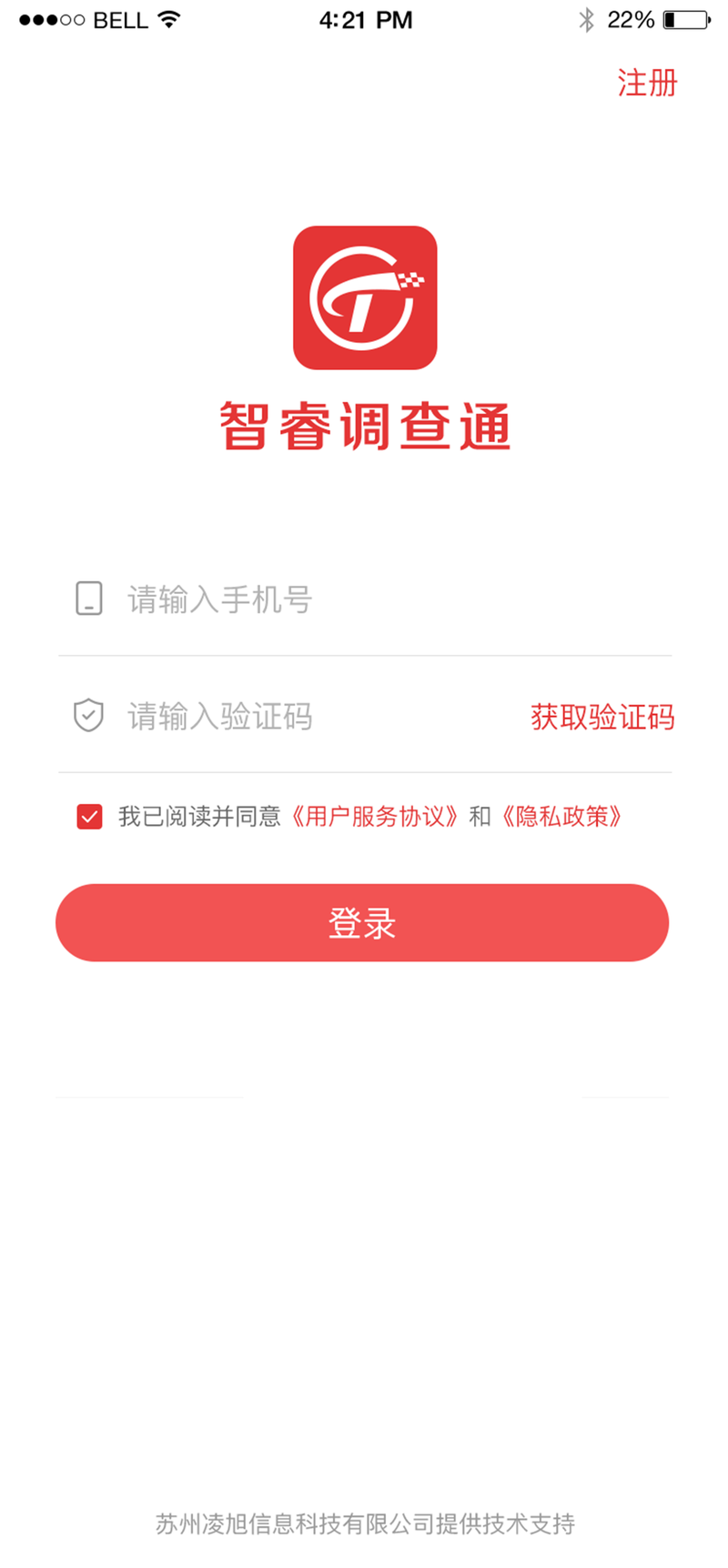
Task: Focus the 请输入验证码 verification code field
Action: 291,717
